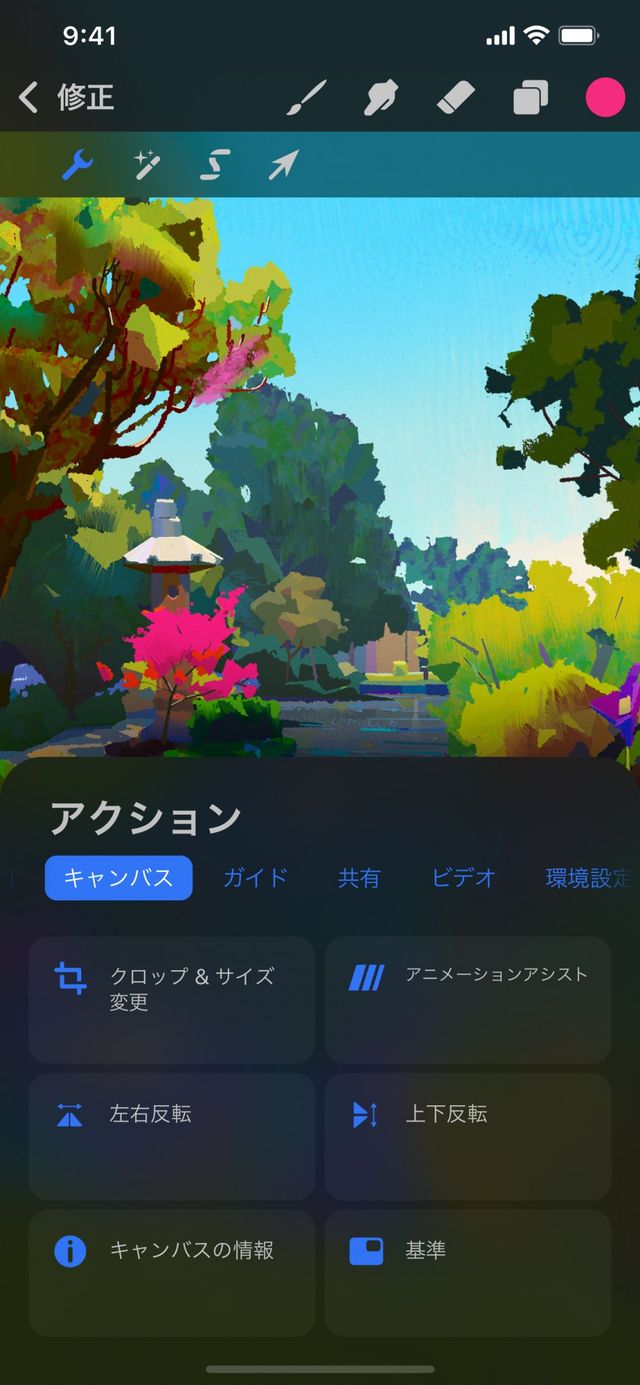
Task: Activate the arrow transform tool
Action: [x=283, y=164]
